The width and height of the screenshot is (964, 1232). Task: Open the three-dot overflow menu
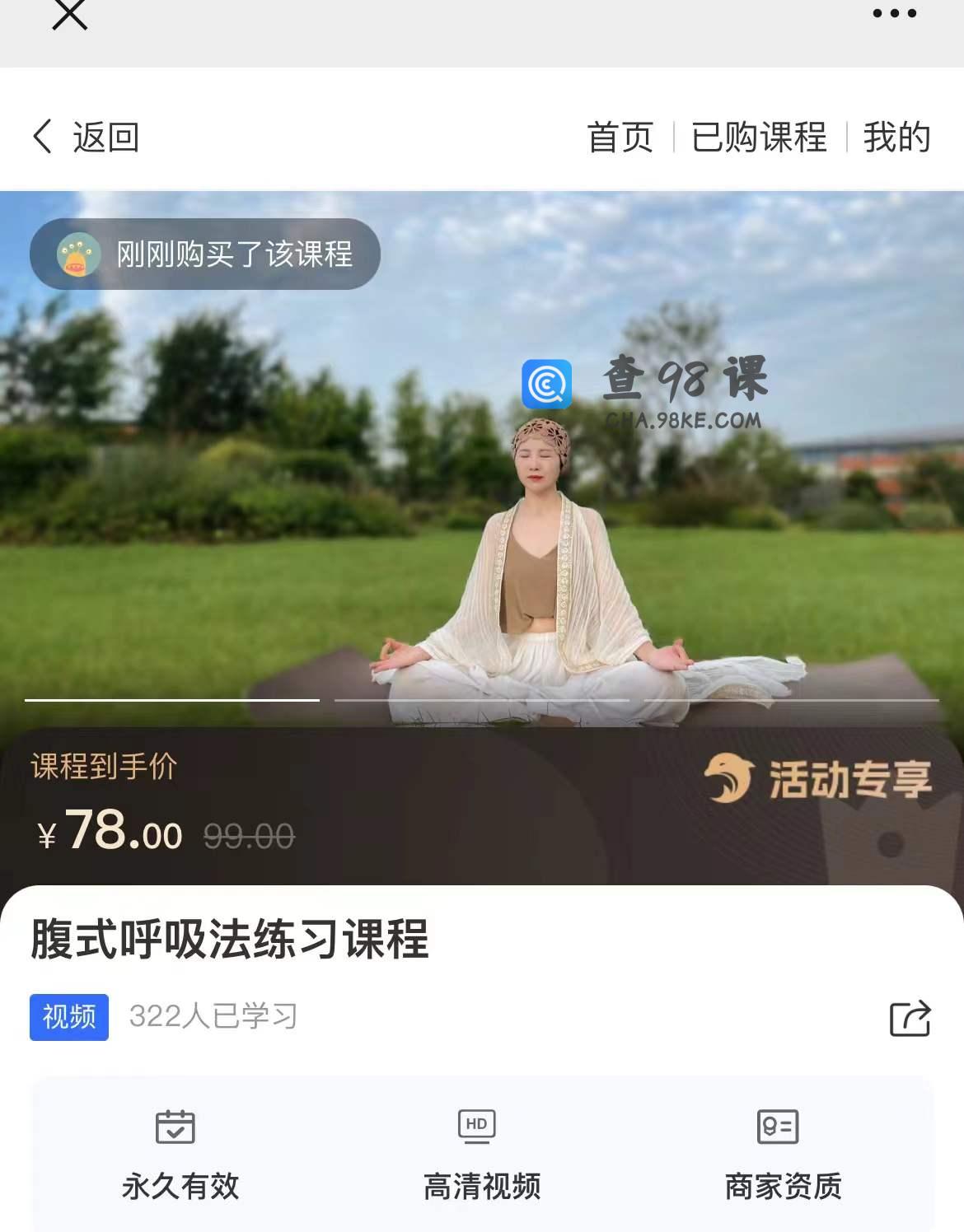pos(894,13)
